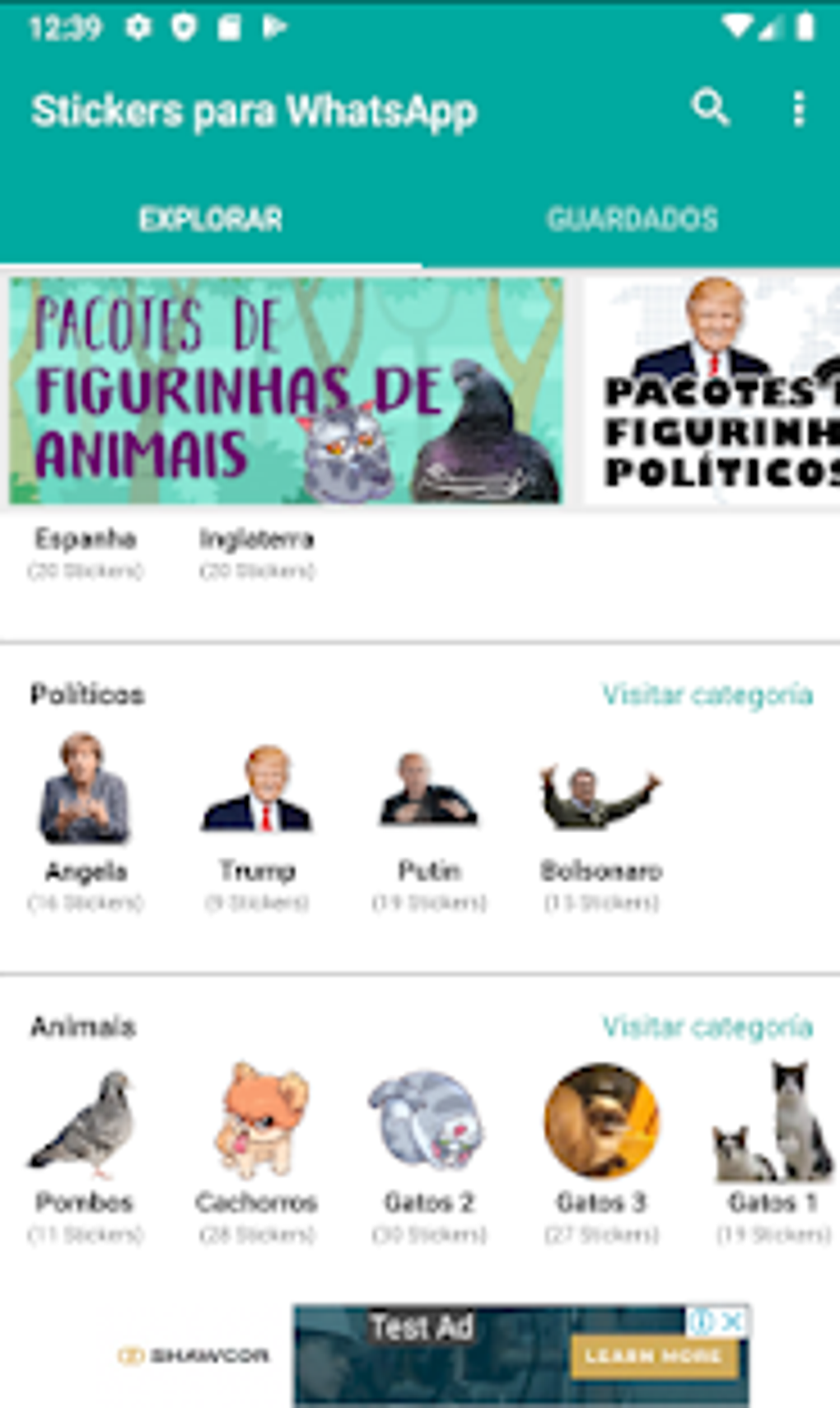Viewport: 840px width, 1408px height.
Task: Select the EXPLORAR tab
Action: pos(210,218)
